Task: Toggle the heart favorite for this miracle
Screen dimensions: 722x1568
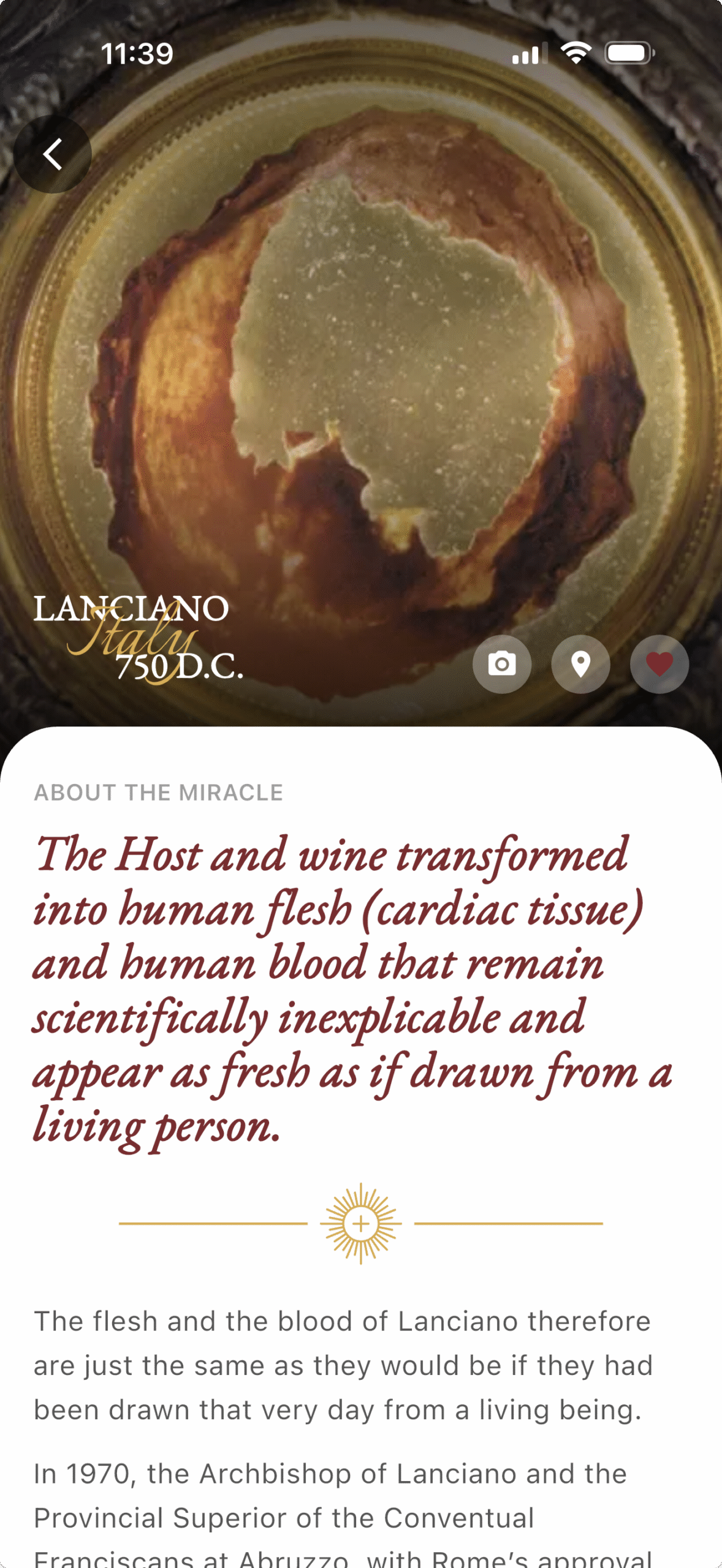Action: (x=659, y=664)
